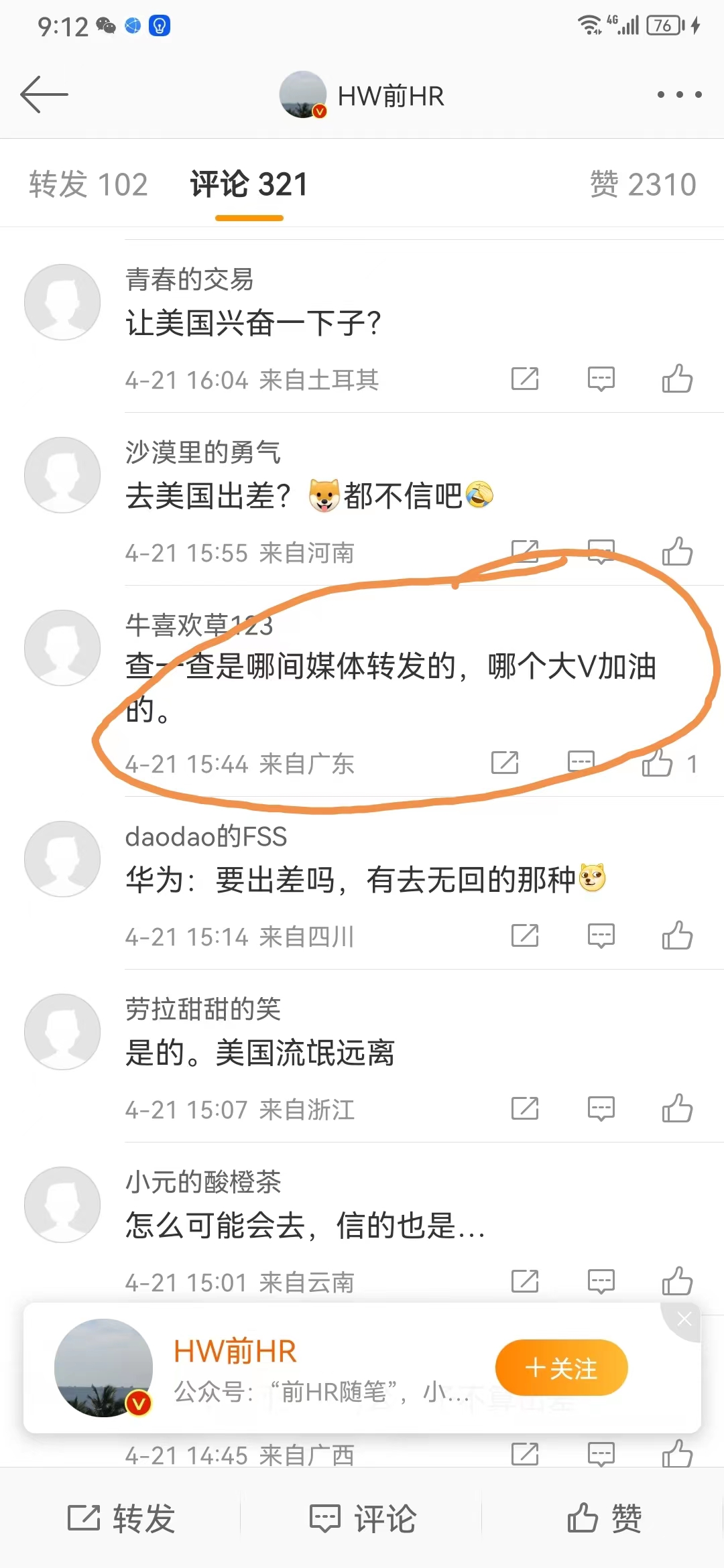Click the forward icon on 沙漠里的勇气's comment
This screenshot has width=724, height=1568.
[525, 551]
